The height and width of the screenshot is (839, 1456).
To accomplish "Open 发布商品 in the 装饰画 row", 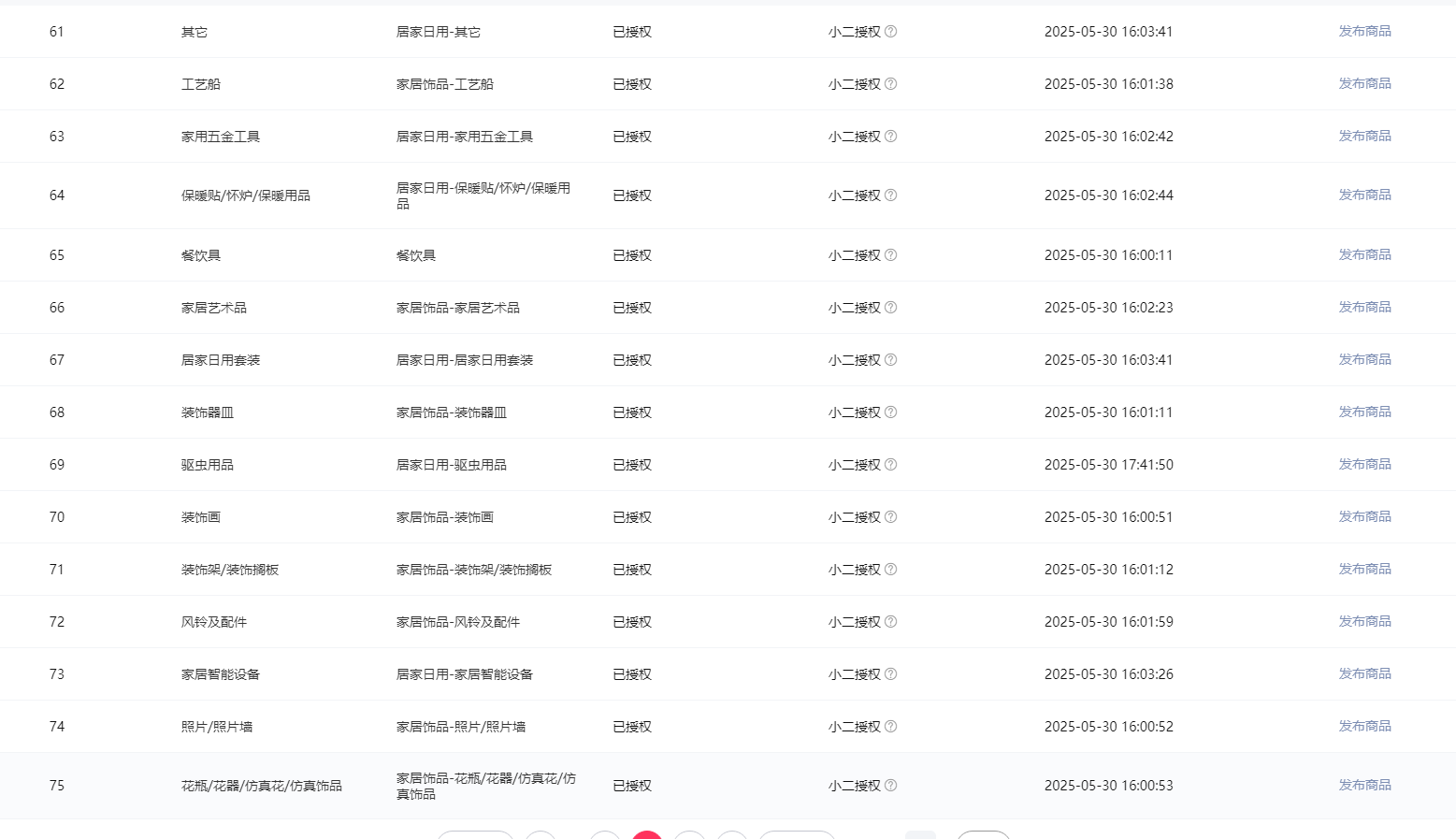I will pyautogui.click(x=1364, y=516).
